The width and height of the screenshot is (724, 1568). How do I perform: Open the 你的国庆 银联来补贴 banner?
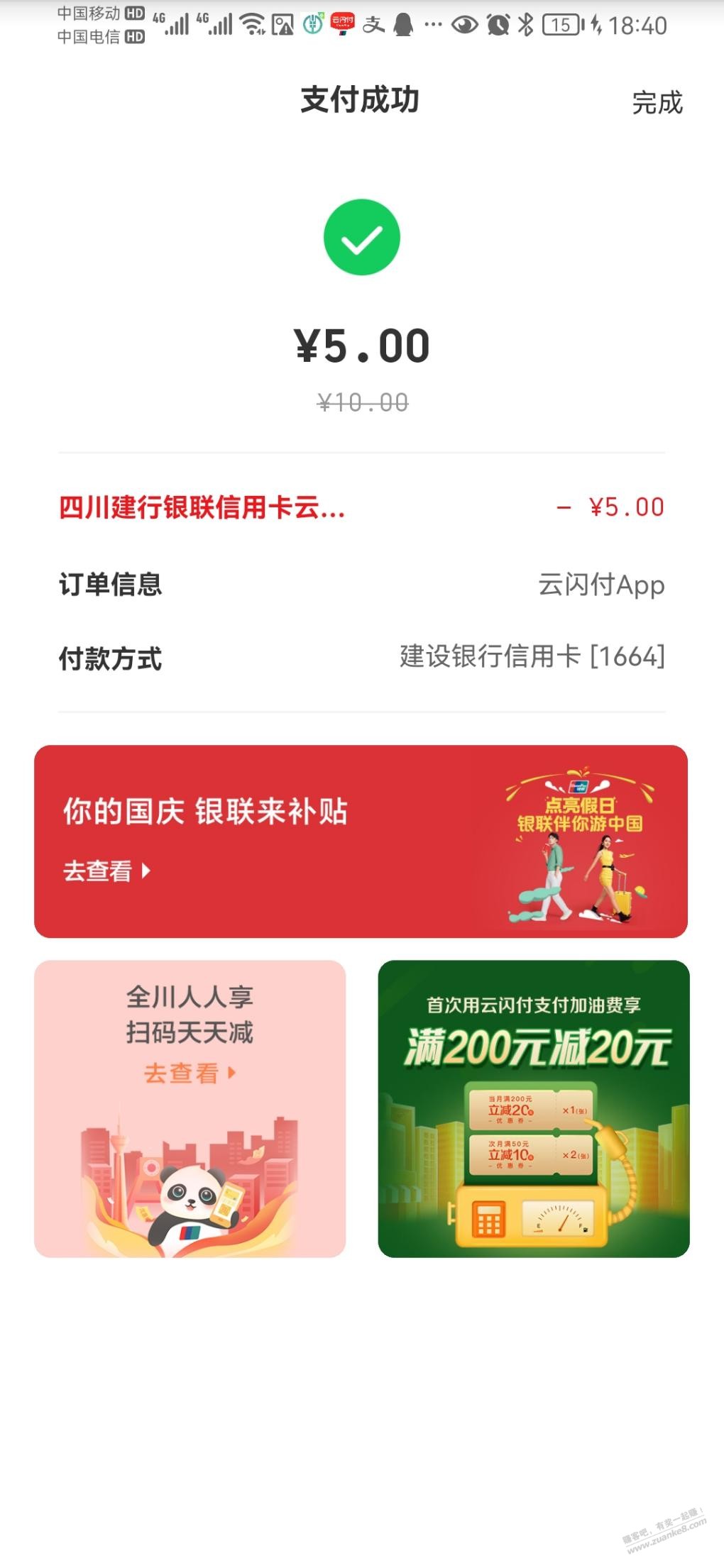pos(361,841)
